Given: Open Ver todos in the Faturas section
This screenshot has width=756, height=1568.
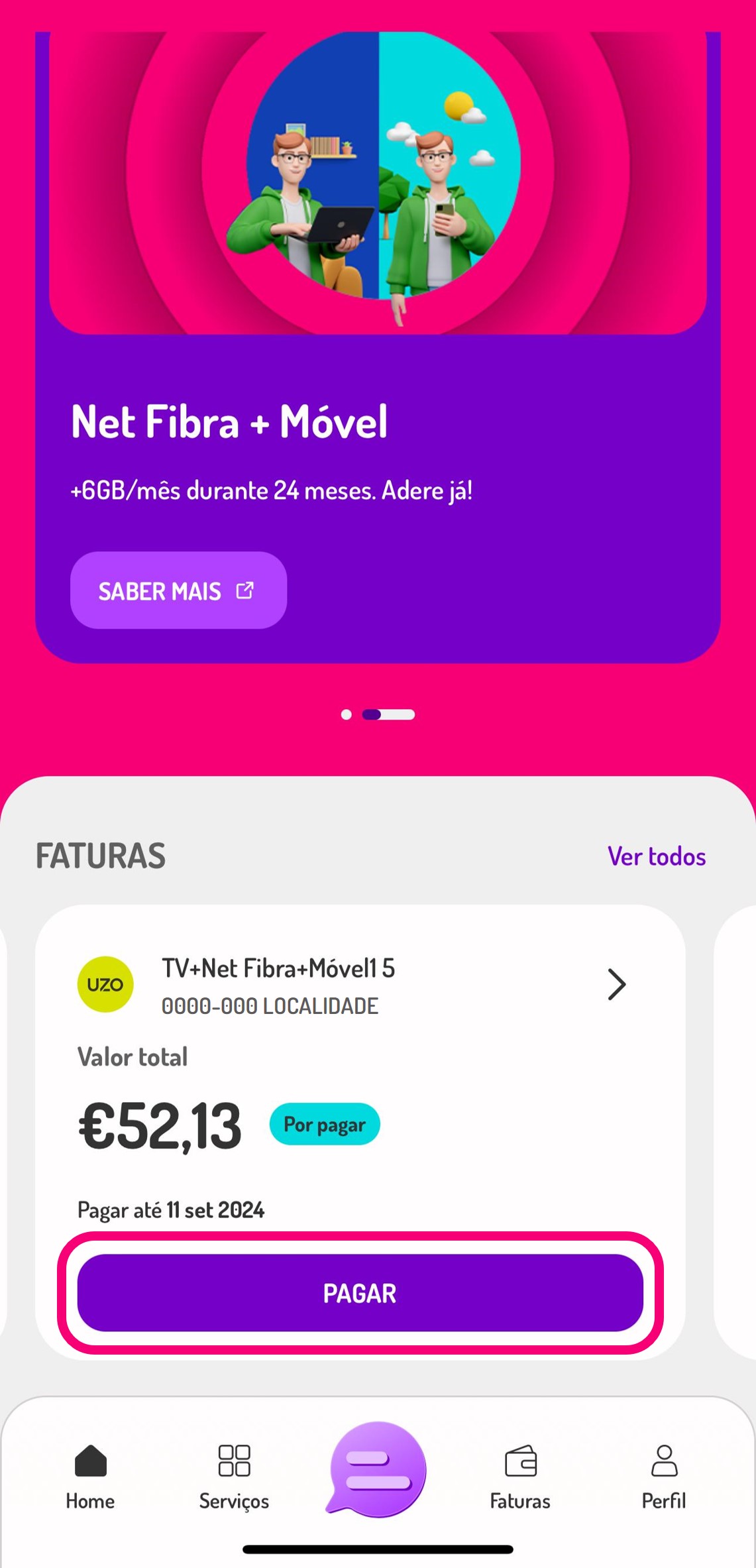Looking at the screenshot, I should point(656,856).
